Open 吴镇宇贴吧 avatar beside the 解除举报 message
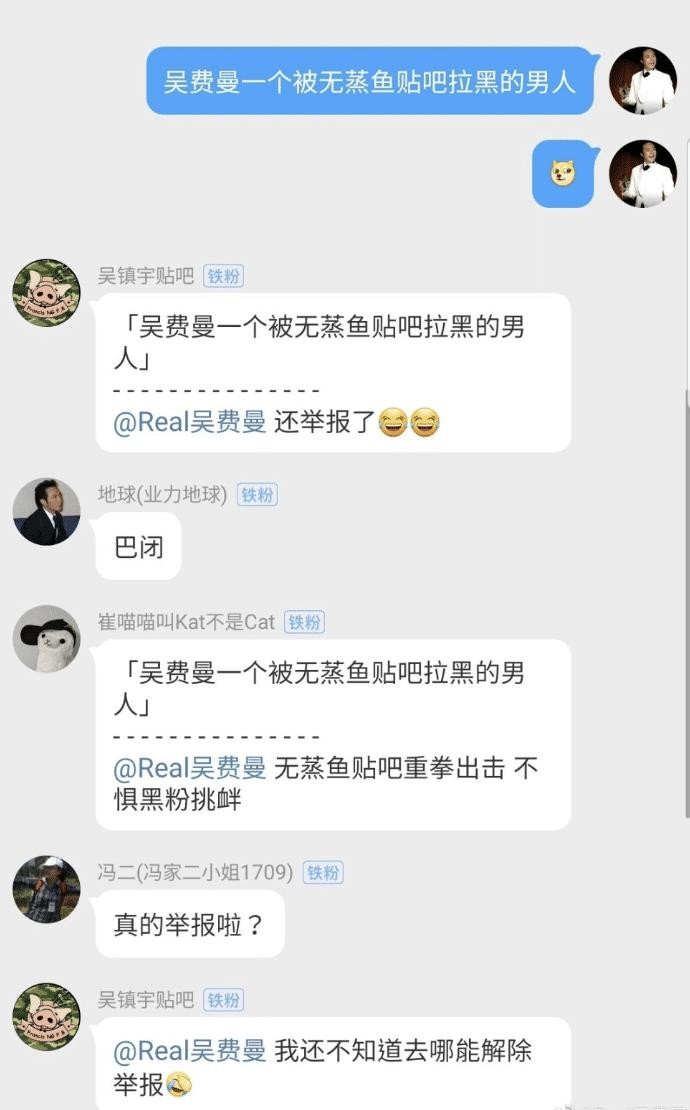This screenshot has width=690, height=1110. tap(46, 1016)
